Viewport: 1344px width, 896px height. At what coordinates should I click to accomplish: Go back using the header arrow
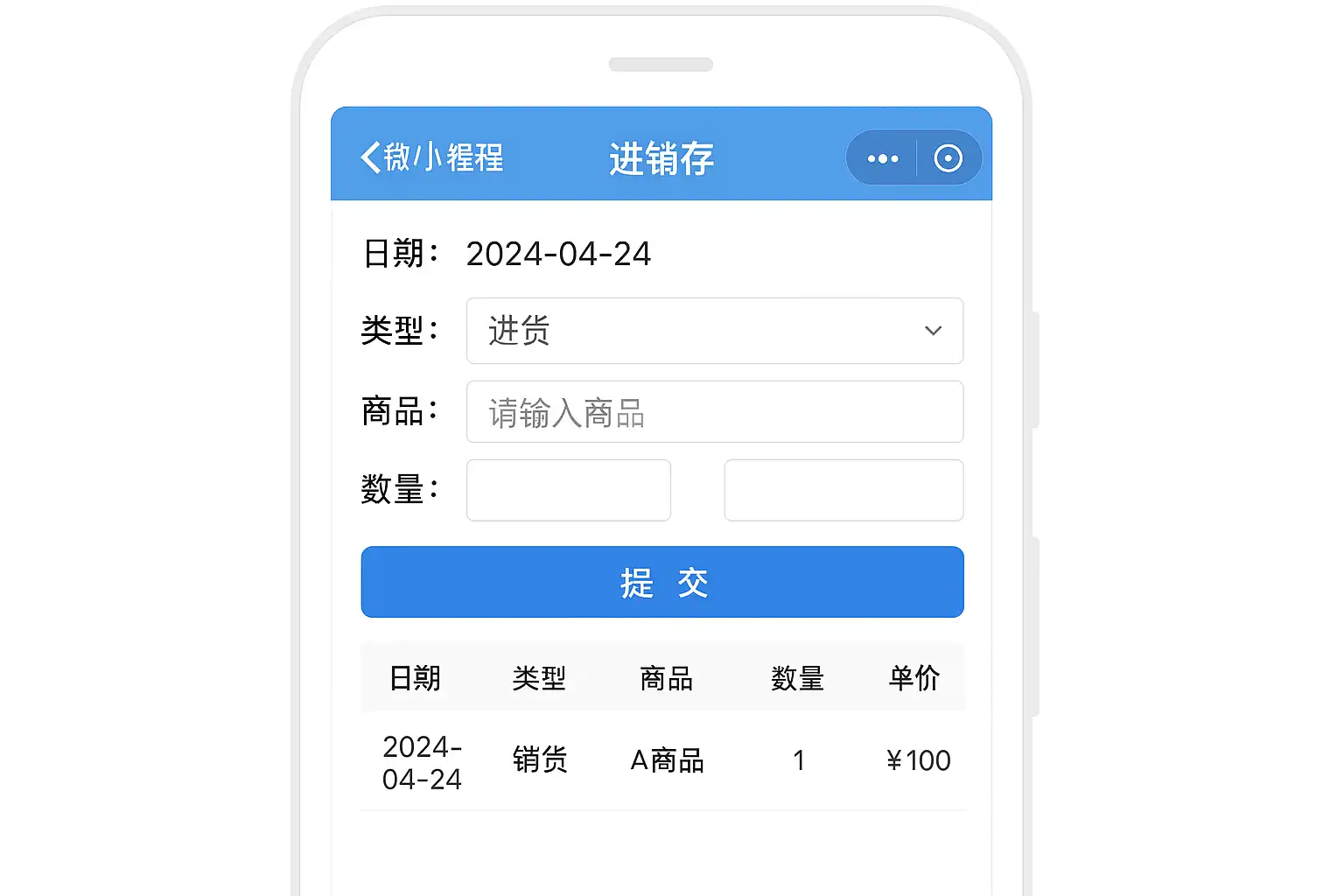pos(371,157)
